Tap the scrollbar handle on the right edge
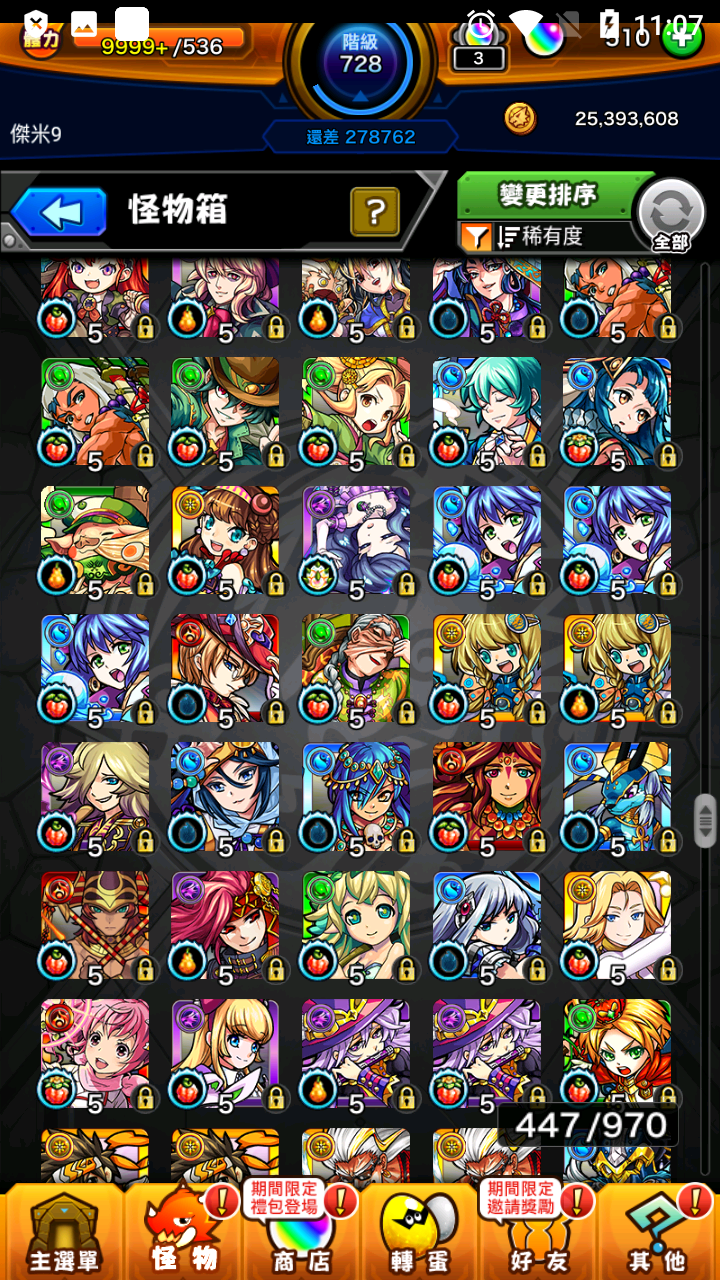Viewport: 720px width, 1280px height. (x=705, y=820)
